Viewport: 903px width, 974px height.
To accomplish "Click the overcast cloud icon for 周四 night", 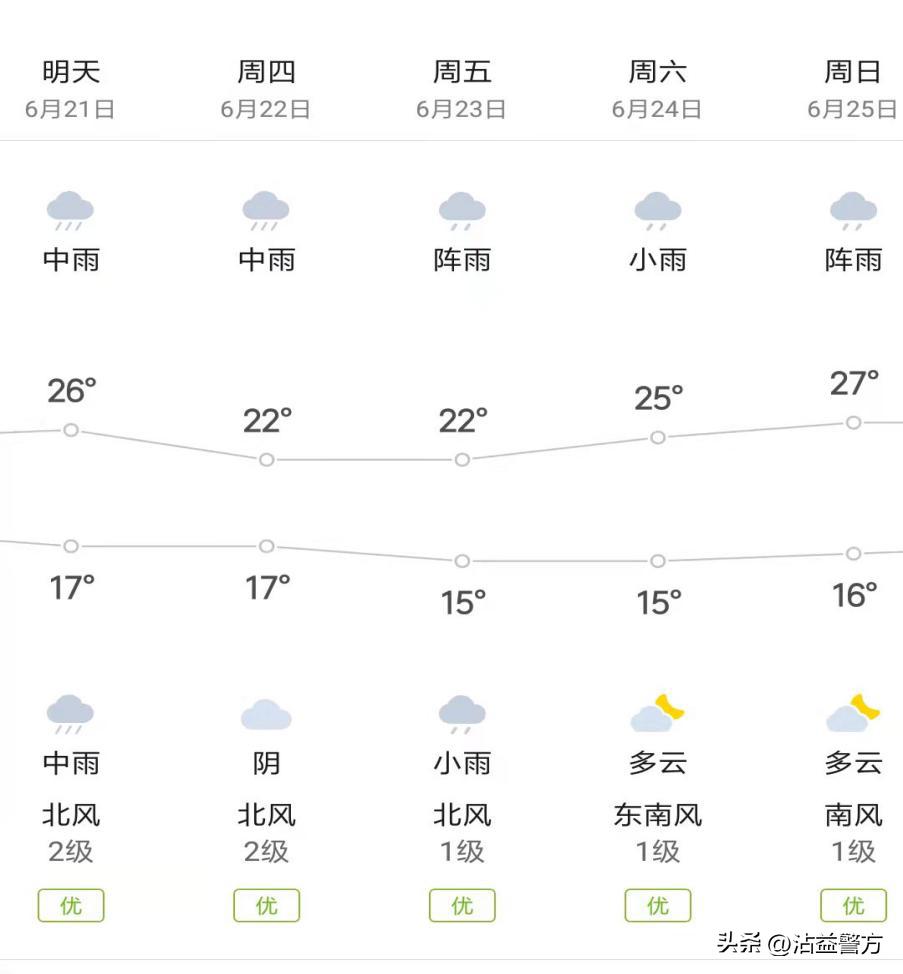I will pyautogui.click(x=265, y=712).
